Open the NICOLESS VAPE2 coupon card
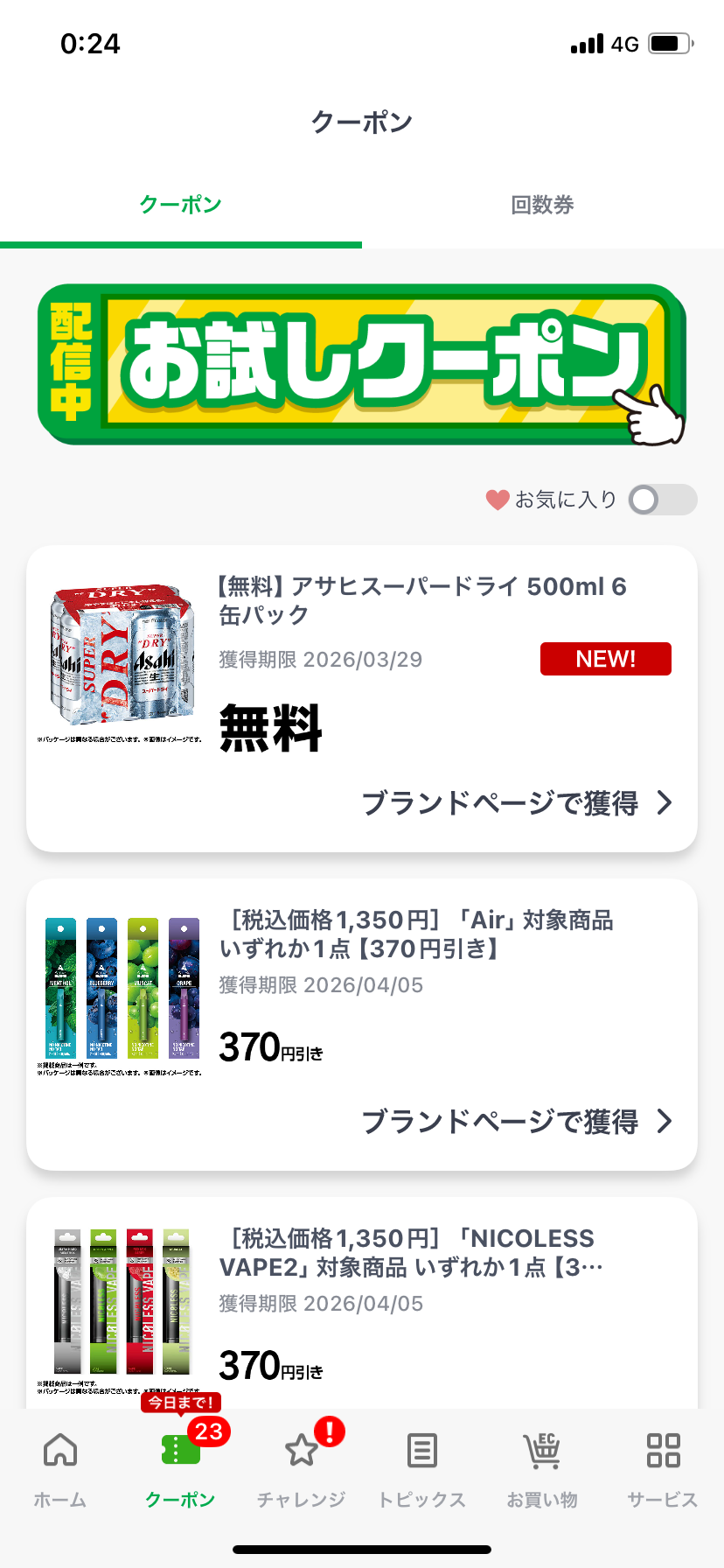Viewport: 724px width, 1568px height. pyautogui.click(x=411, y=1252)
